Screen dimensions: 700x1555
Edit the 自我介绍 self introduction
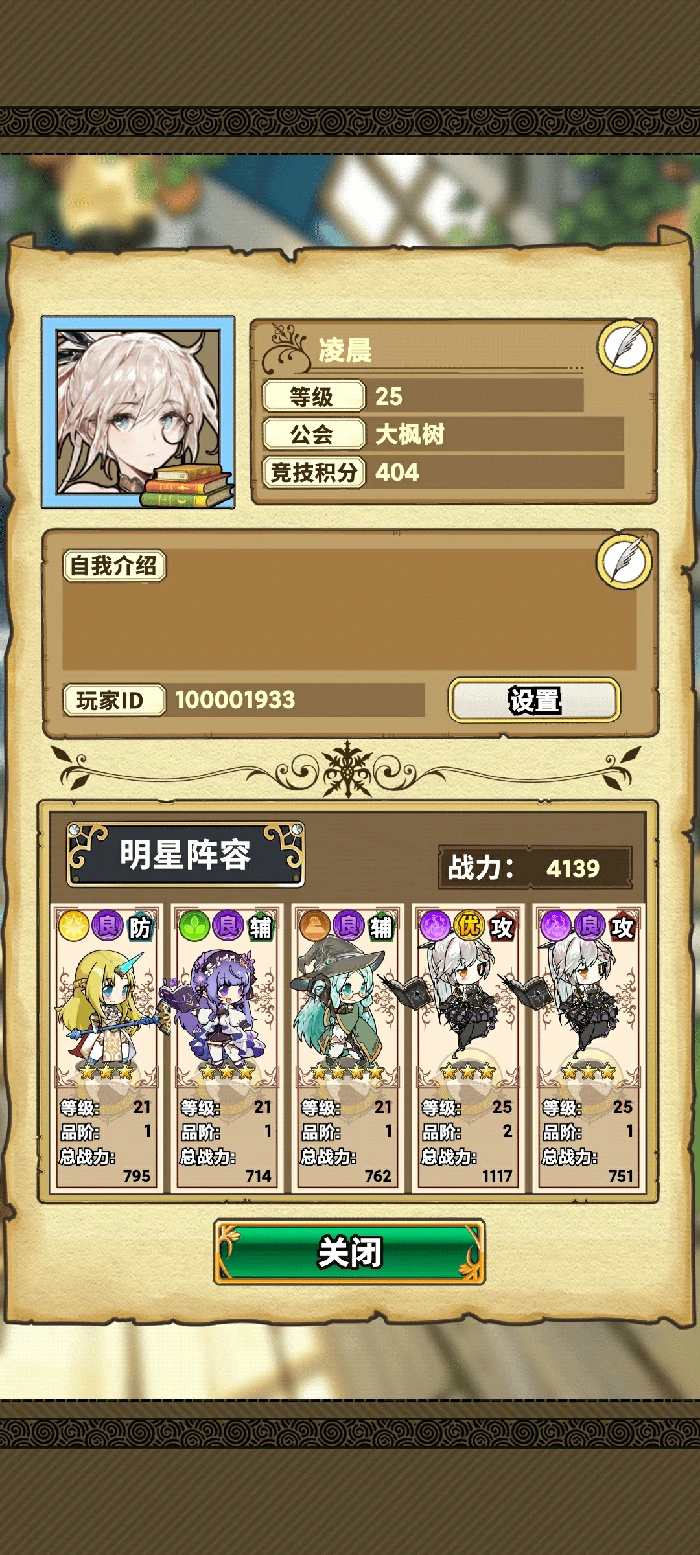tap(624, 562)
